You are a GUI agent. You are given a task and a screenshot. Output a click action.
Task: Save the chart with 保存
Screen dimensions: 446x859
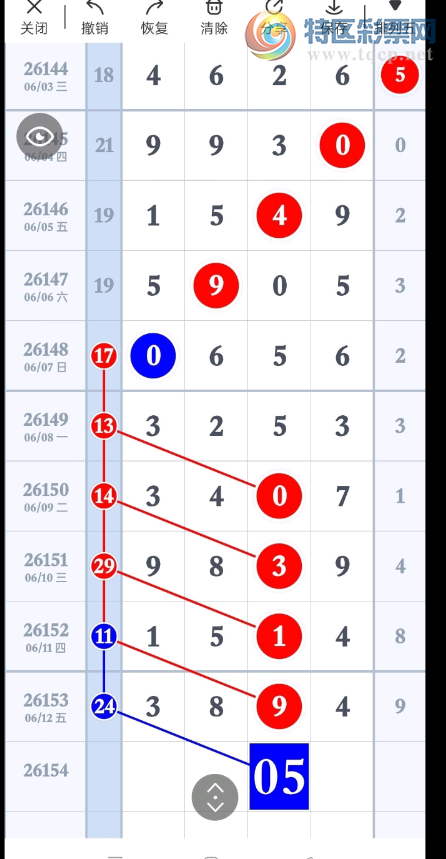click(x=334, y=18)
